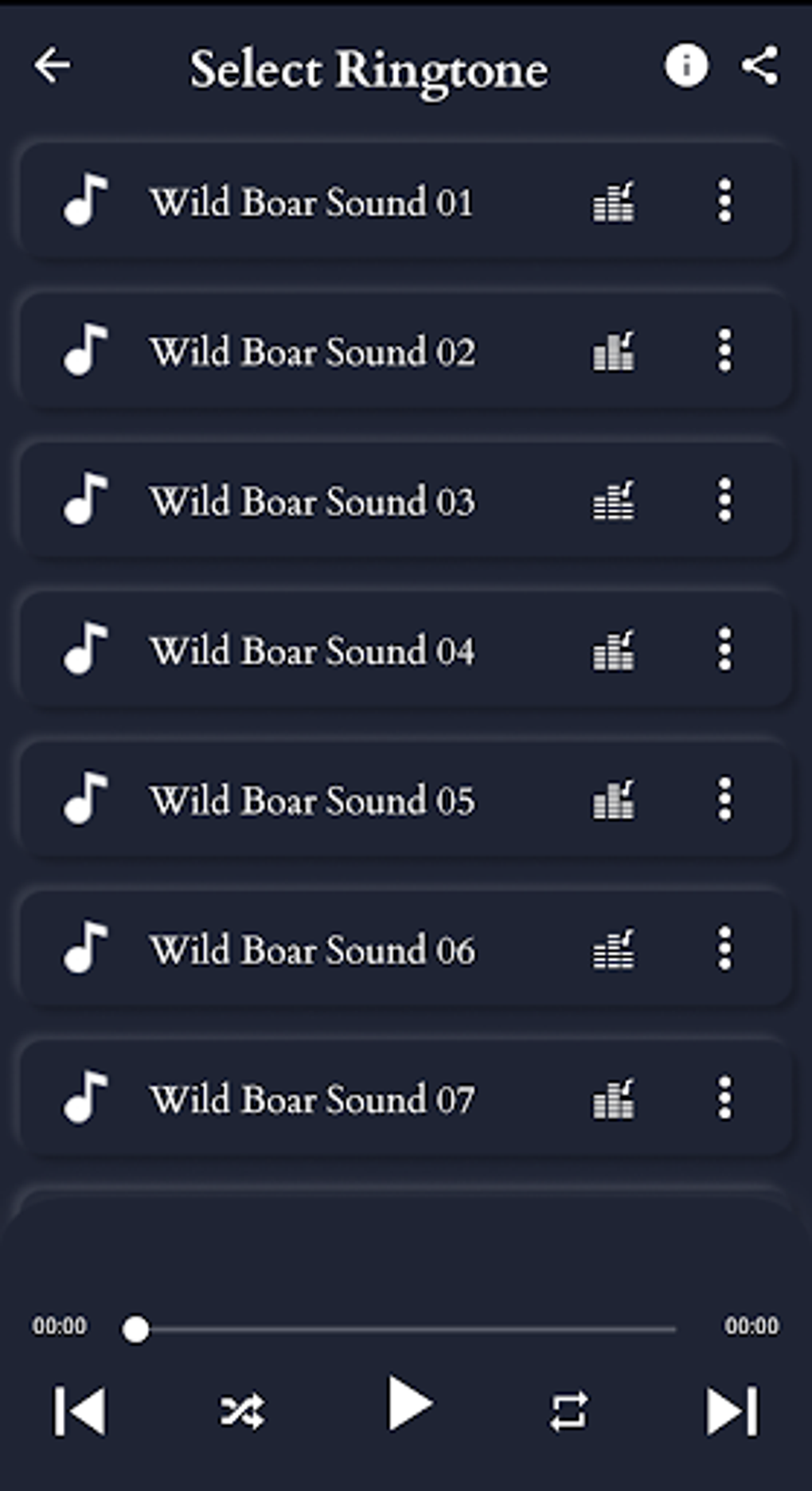The width and height of the screenshot is (812, 1491).
Task: Select Wild Boar Sound 07
Action: 406,1099
